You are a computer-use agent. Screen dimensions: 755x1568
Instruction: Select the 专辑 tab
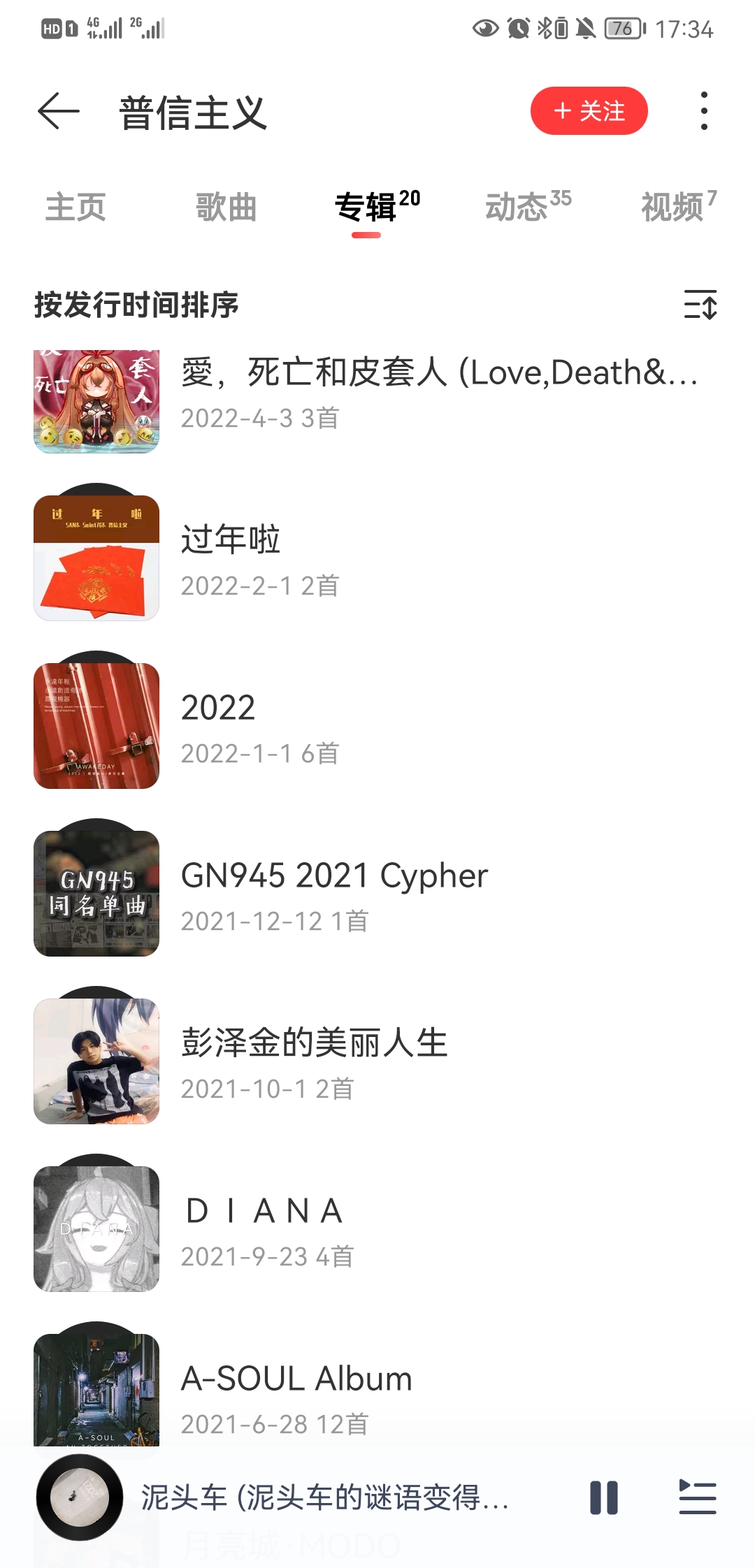(366, 208)
